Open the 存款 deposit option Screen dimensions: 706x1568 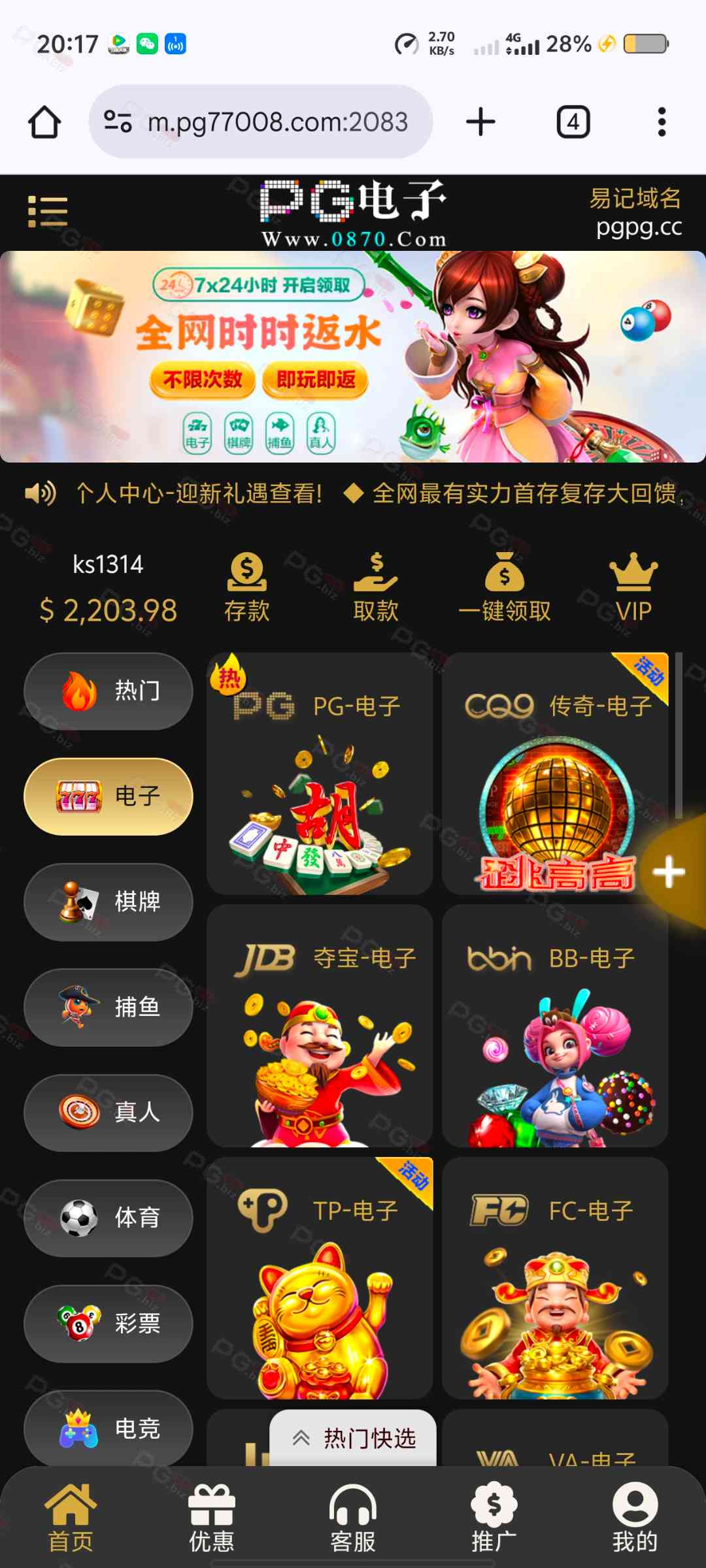[246, 586]
